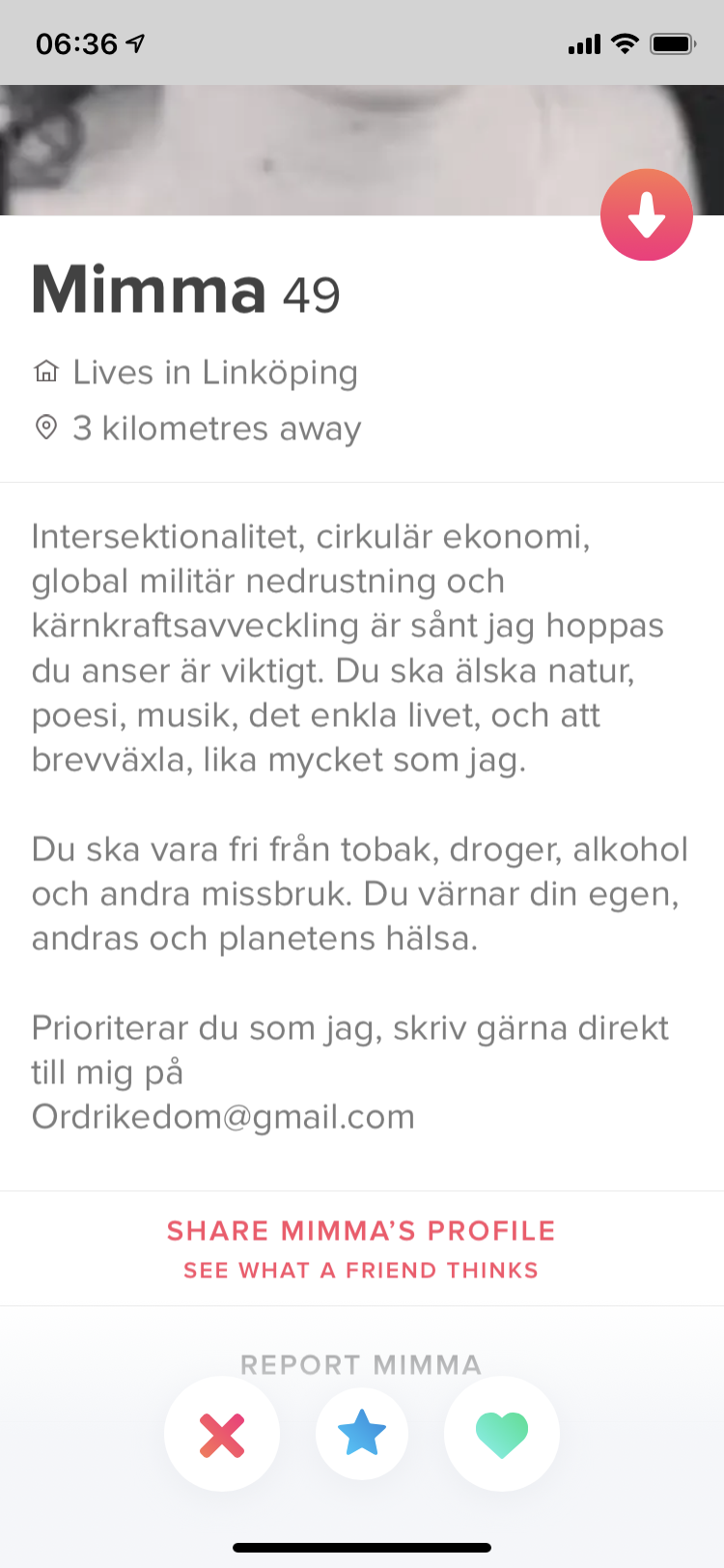Open Mimma's profile photo
The width and height of the screenshot is (724, 1568).
(362, 150)
